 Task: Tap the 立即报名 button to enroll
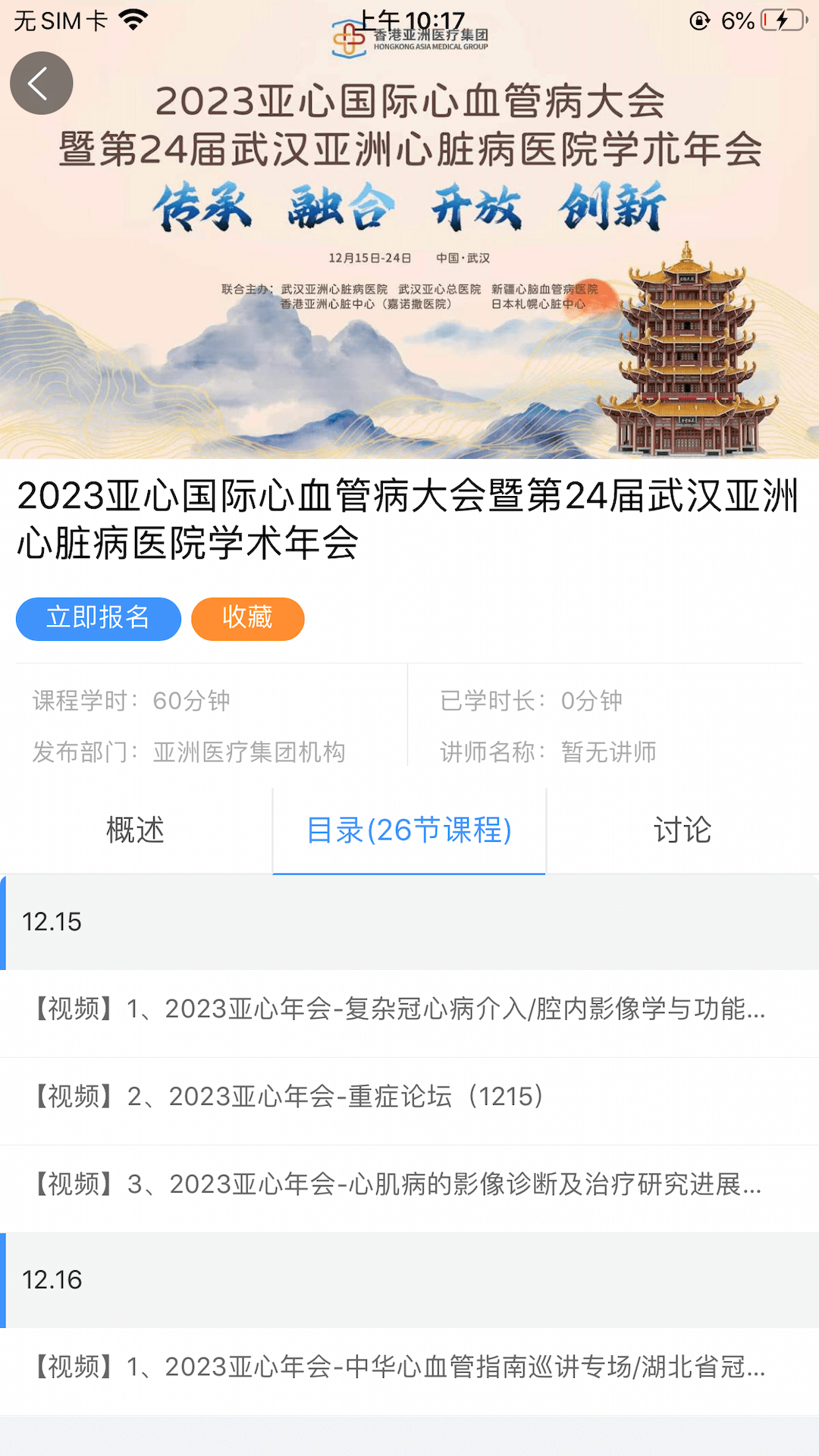click(99, 619)
